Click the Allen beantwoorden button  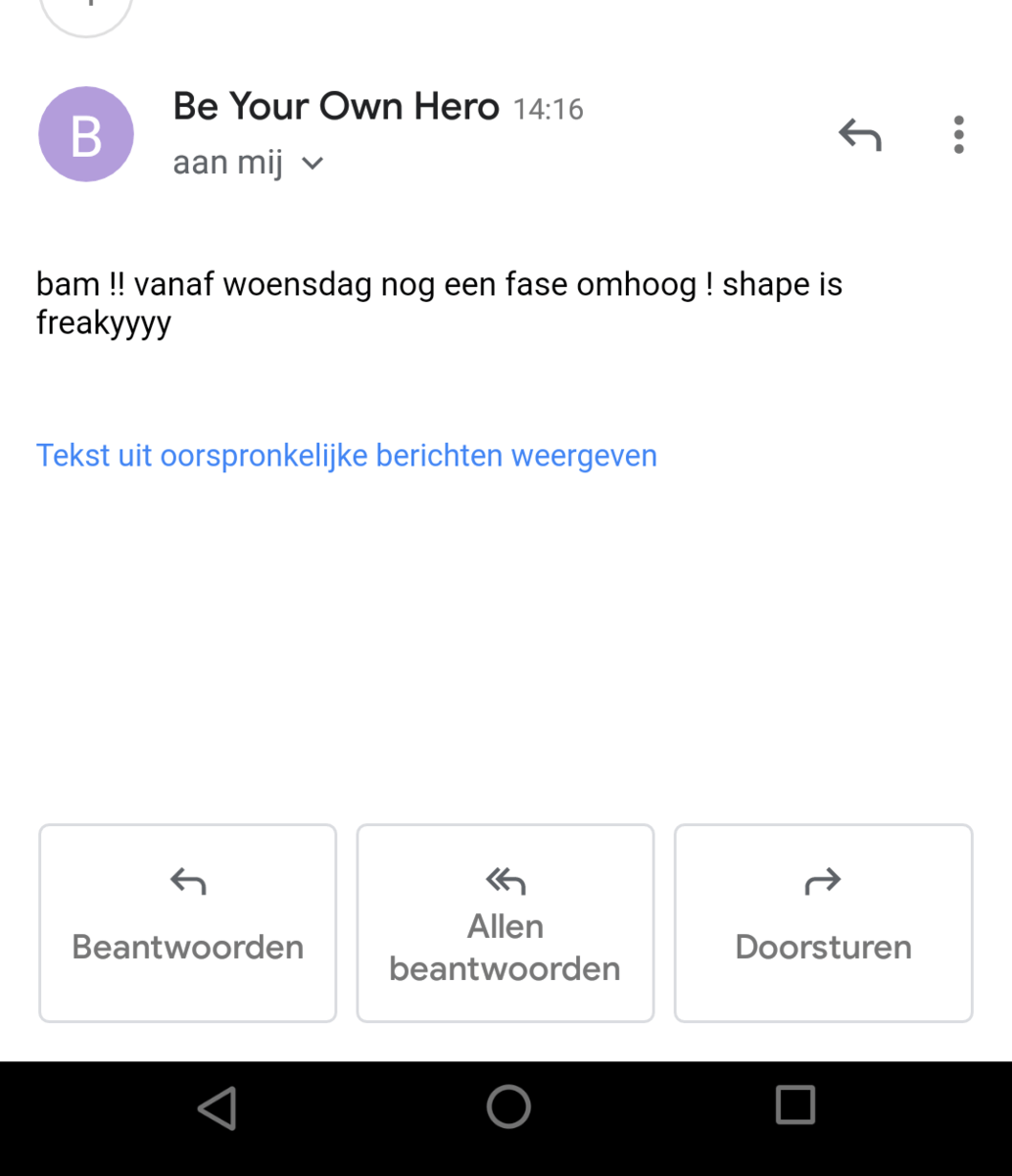(x=505, y=922)
